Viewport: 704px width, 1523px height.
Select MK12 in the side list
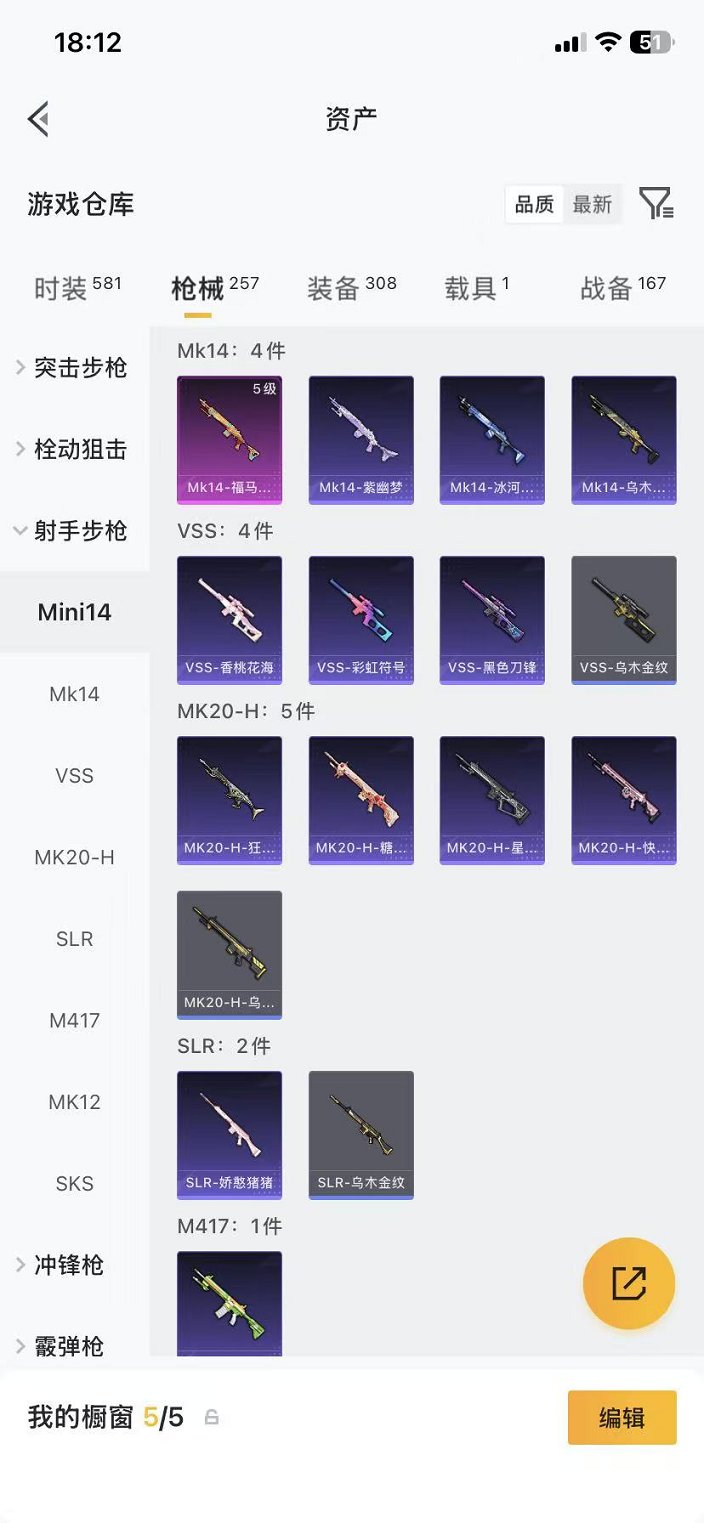[x=74, y=1102]
